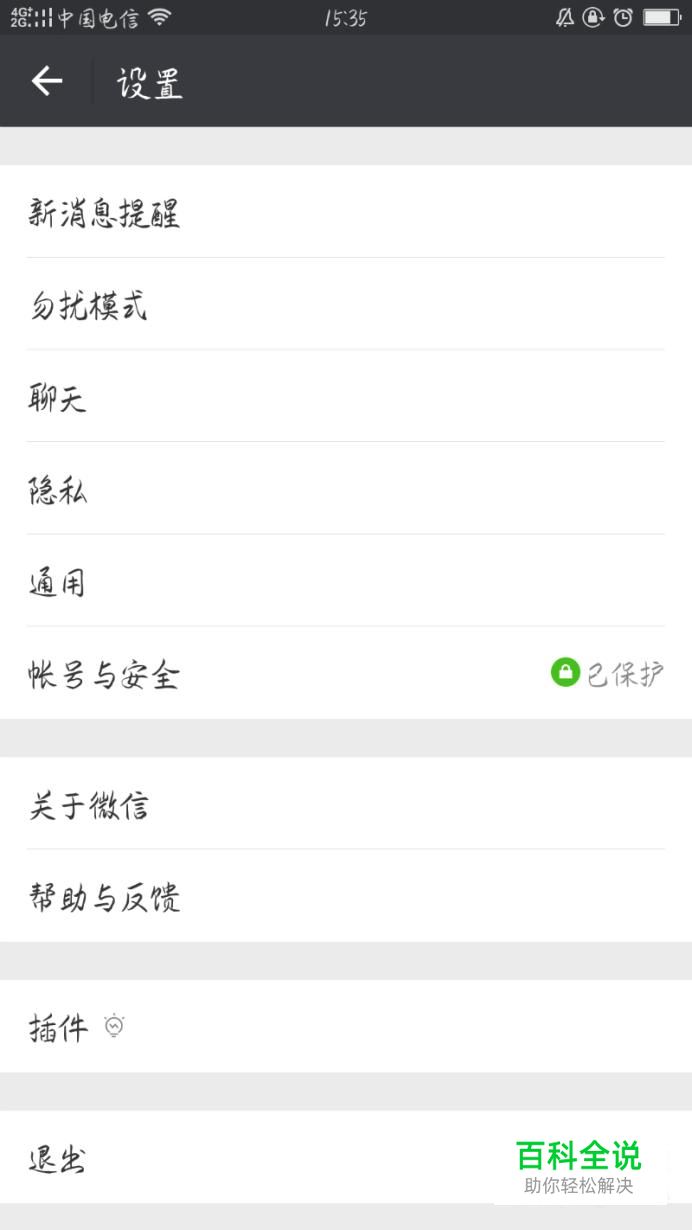
Task: Open 隐私 settings
Action: tap(346, 488)
